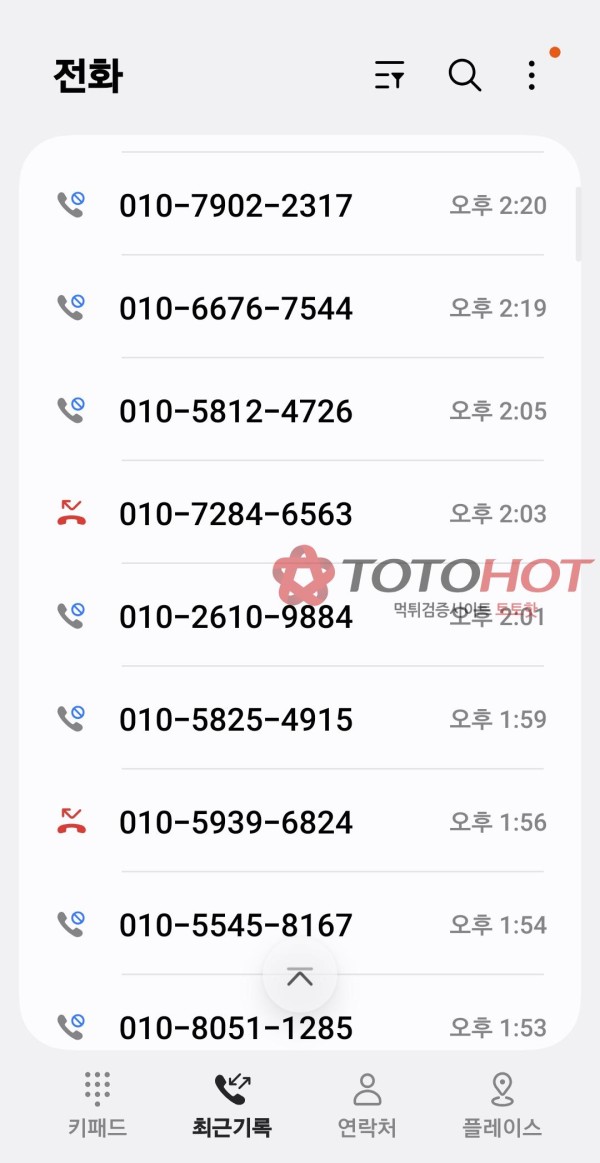Select the 최근기록 tab
This screenshot has height=1163, width=600.
[x=232, y=1105]
